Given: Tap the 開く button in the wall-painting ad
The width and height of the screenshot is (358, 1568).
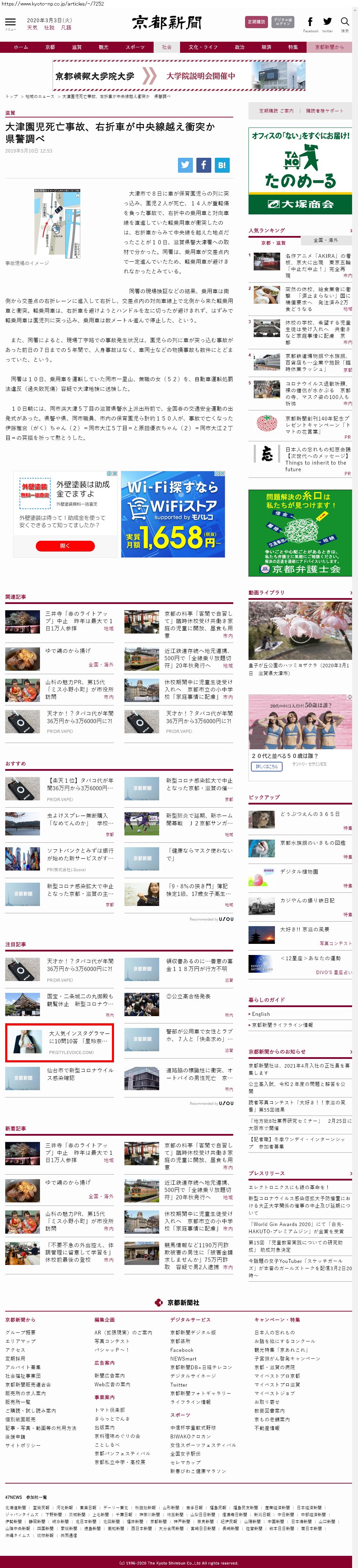Looking at the screenshot, I should [65, 545].
